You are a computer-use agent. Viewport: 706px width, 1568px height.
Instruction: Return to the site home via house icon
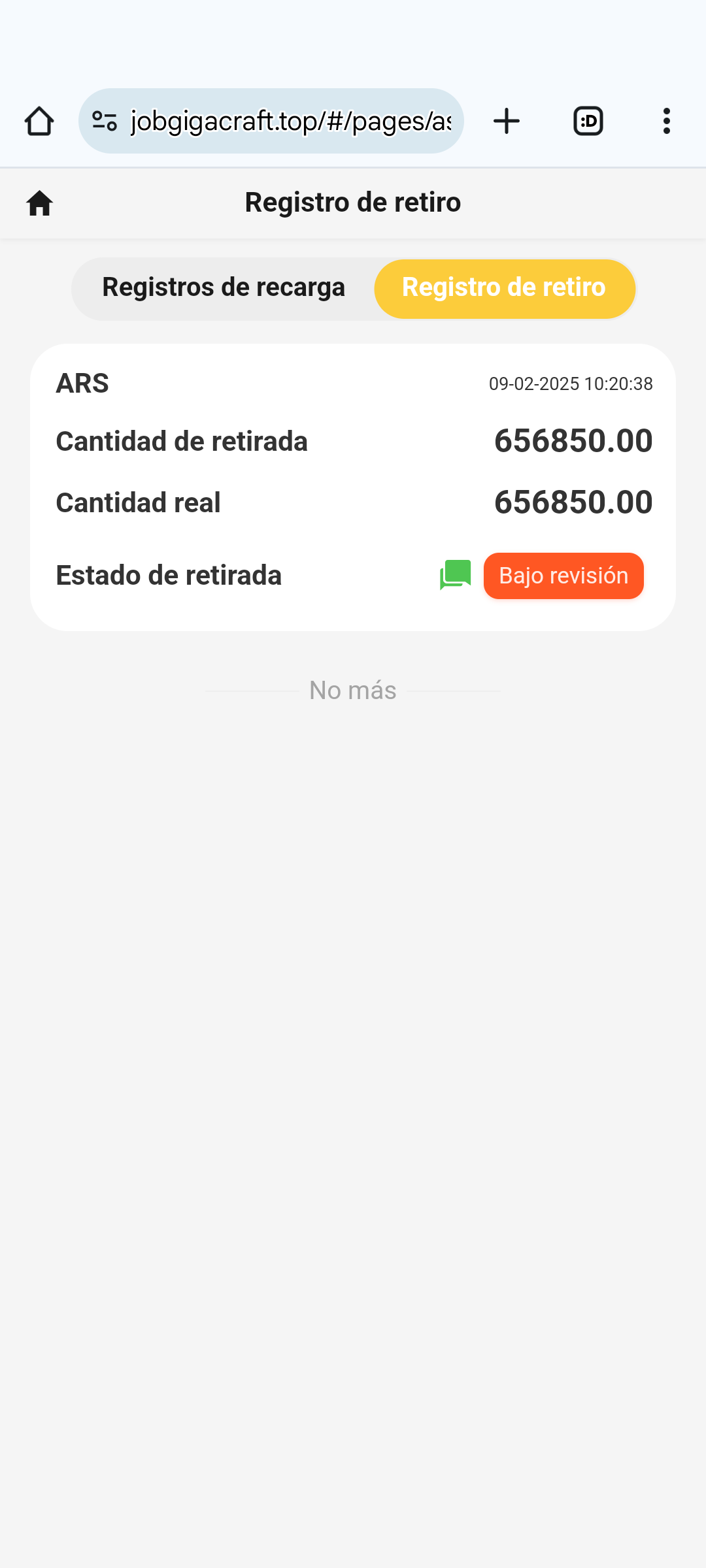(39, 203)
